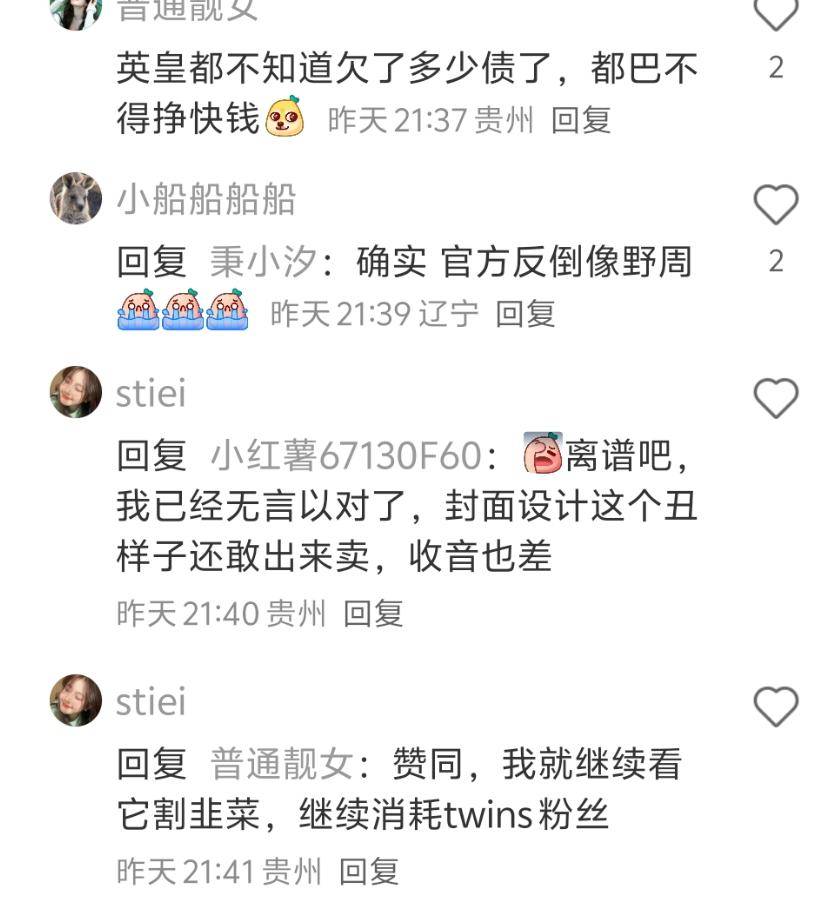
Task: Like stiei's comment about 封面设计
Action: click(775, 399)
